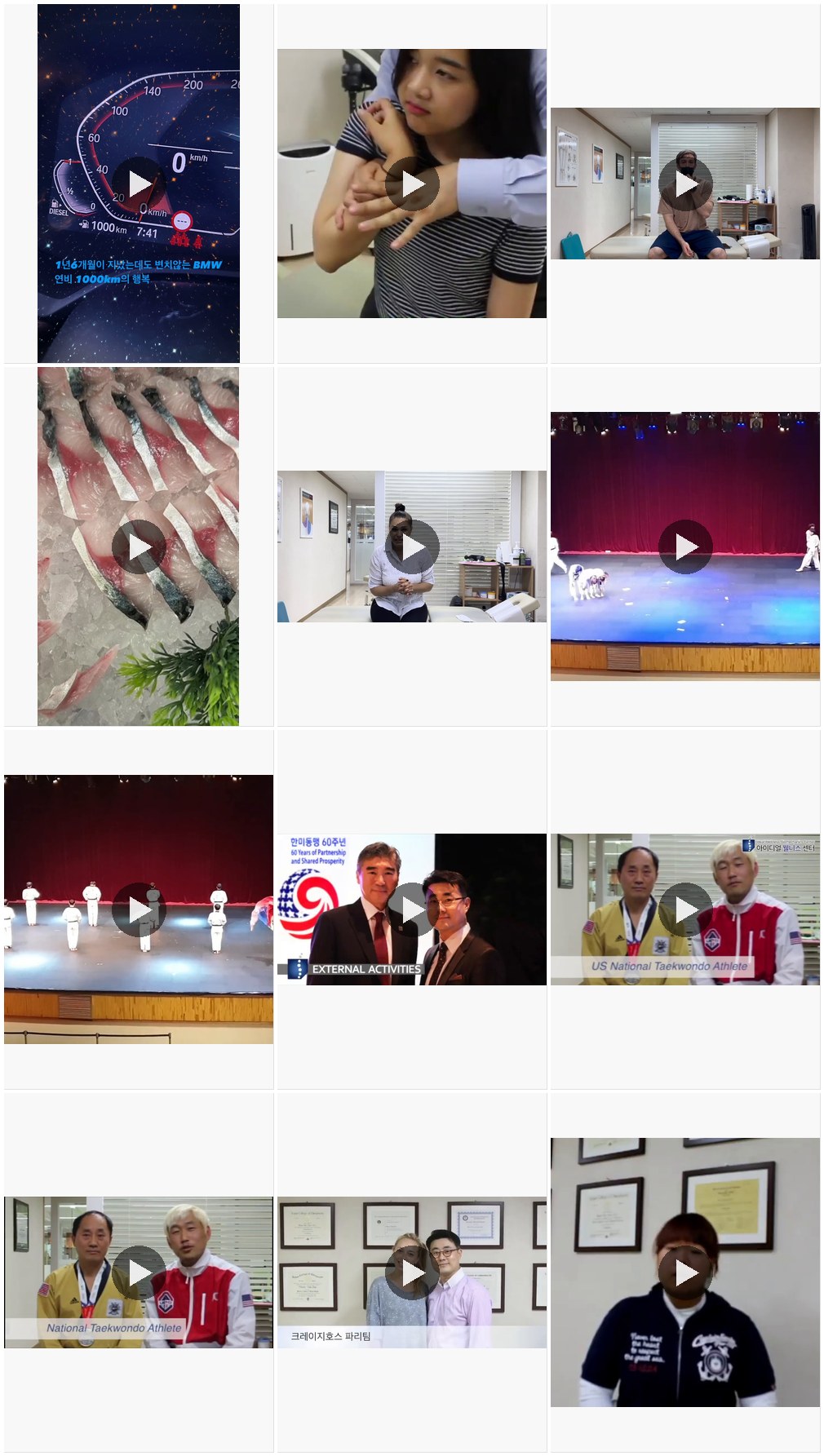Play the stage performance video with red curtain
This screenshot has width=824, height=1456.
(685, 547)
